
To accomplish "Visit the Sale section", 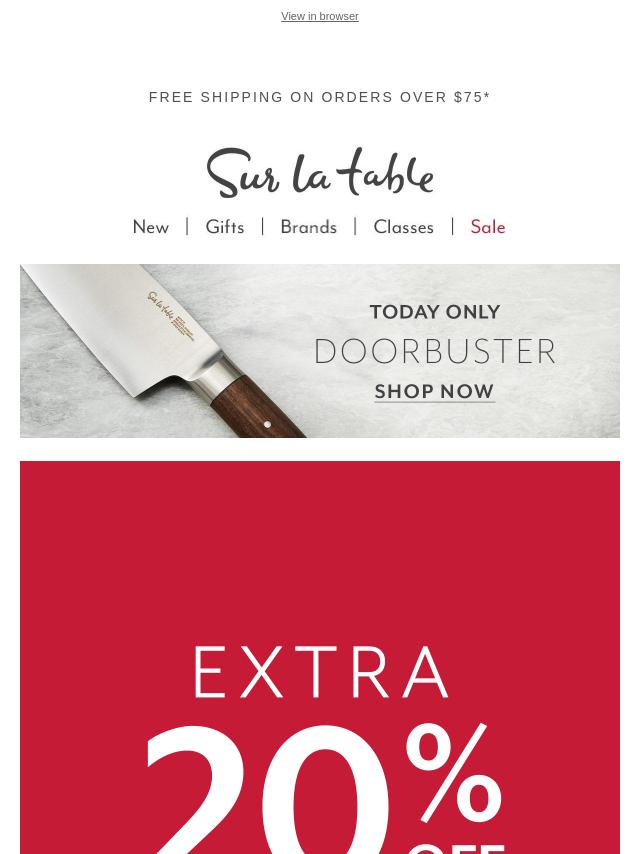I will (488, 228).
